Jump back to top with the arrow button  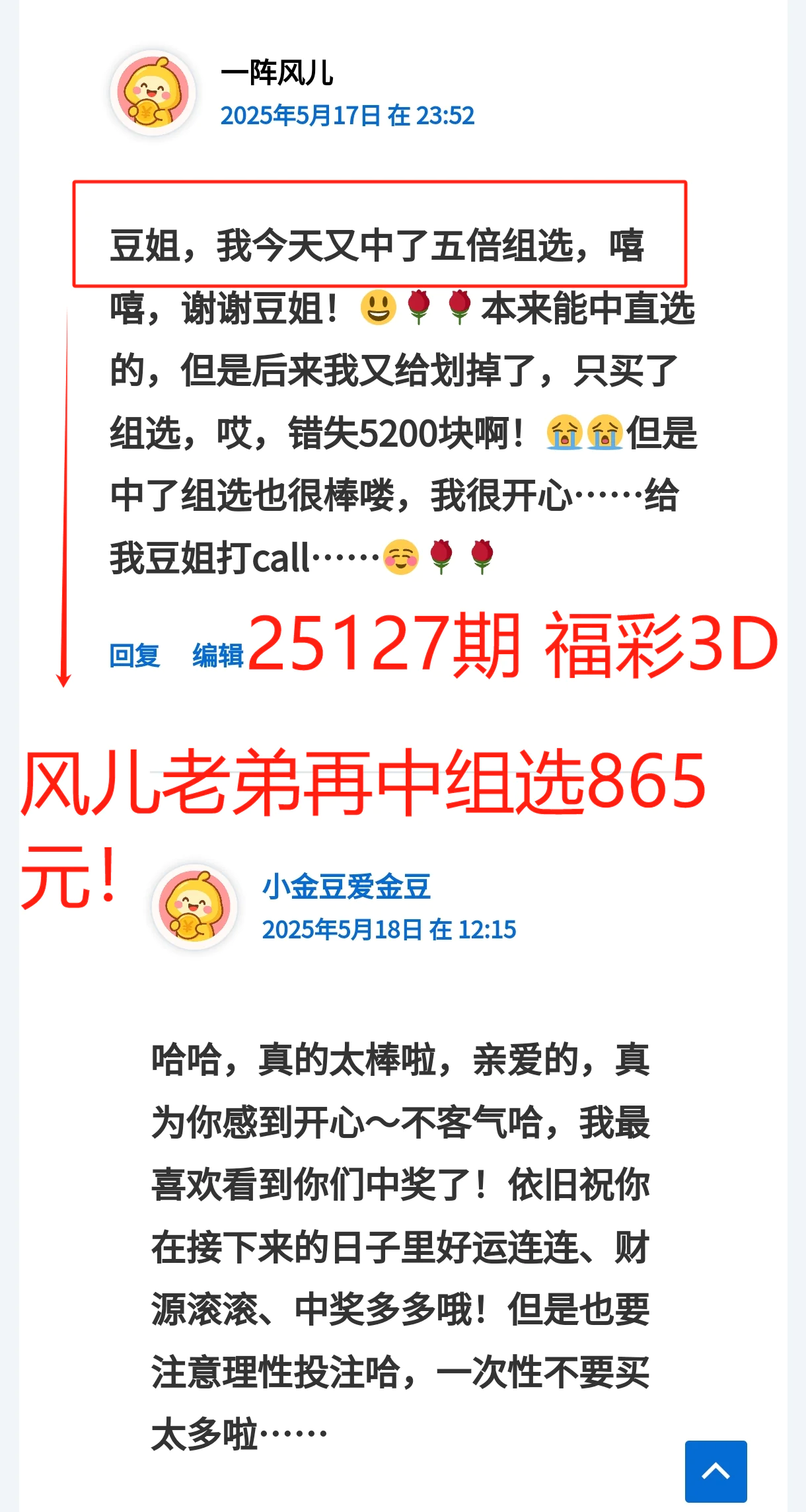click(715, 1471)
